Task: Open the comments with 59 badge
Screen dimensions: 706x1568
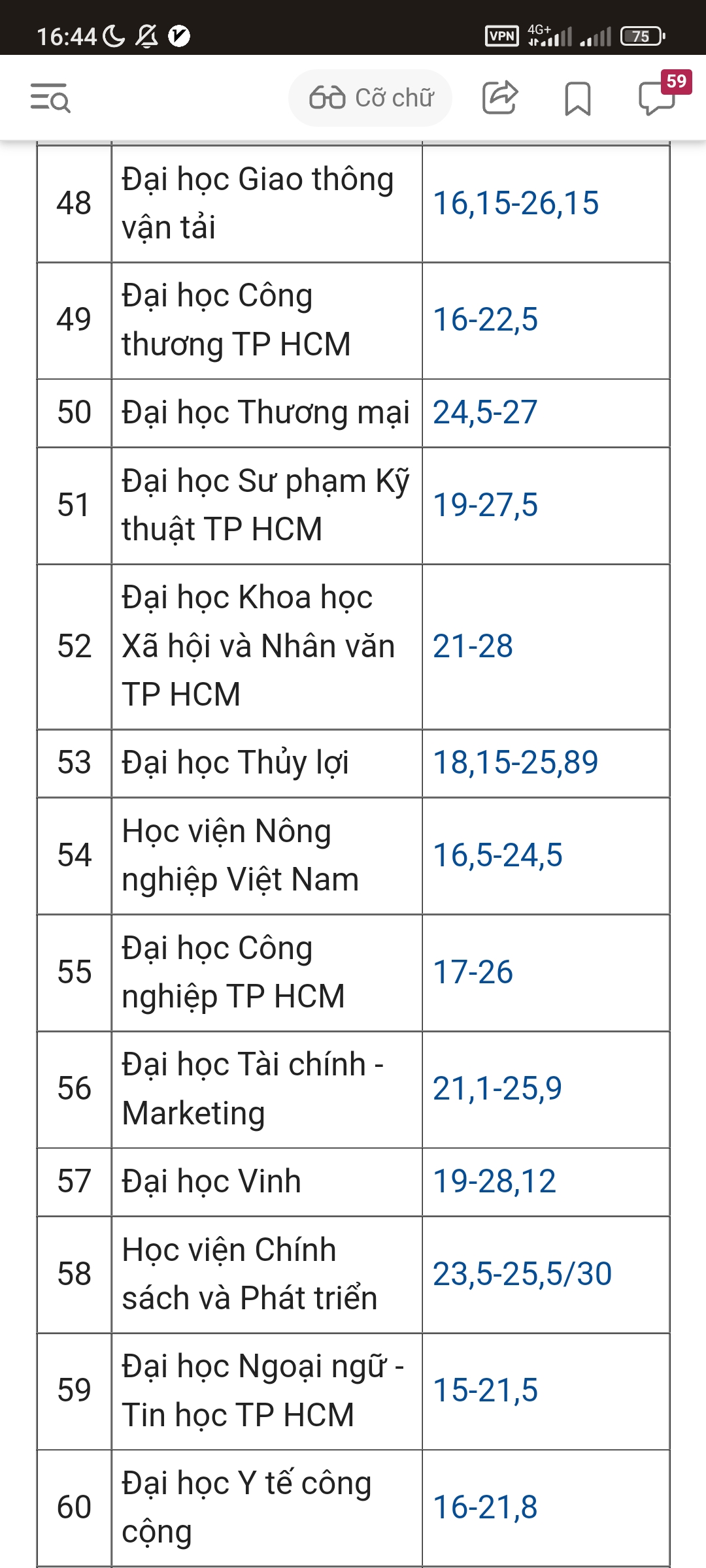Action: point(657,98)
